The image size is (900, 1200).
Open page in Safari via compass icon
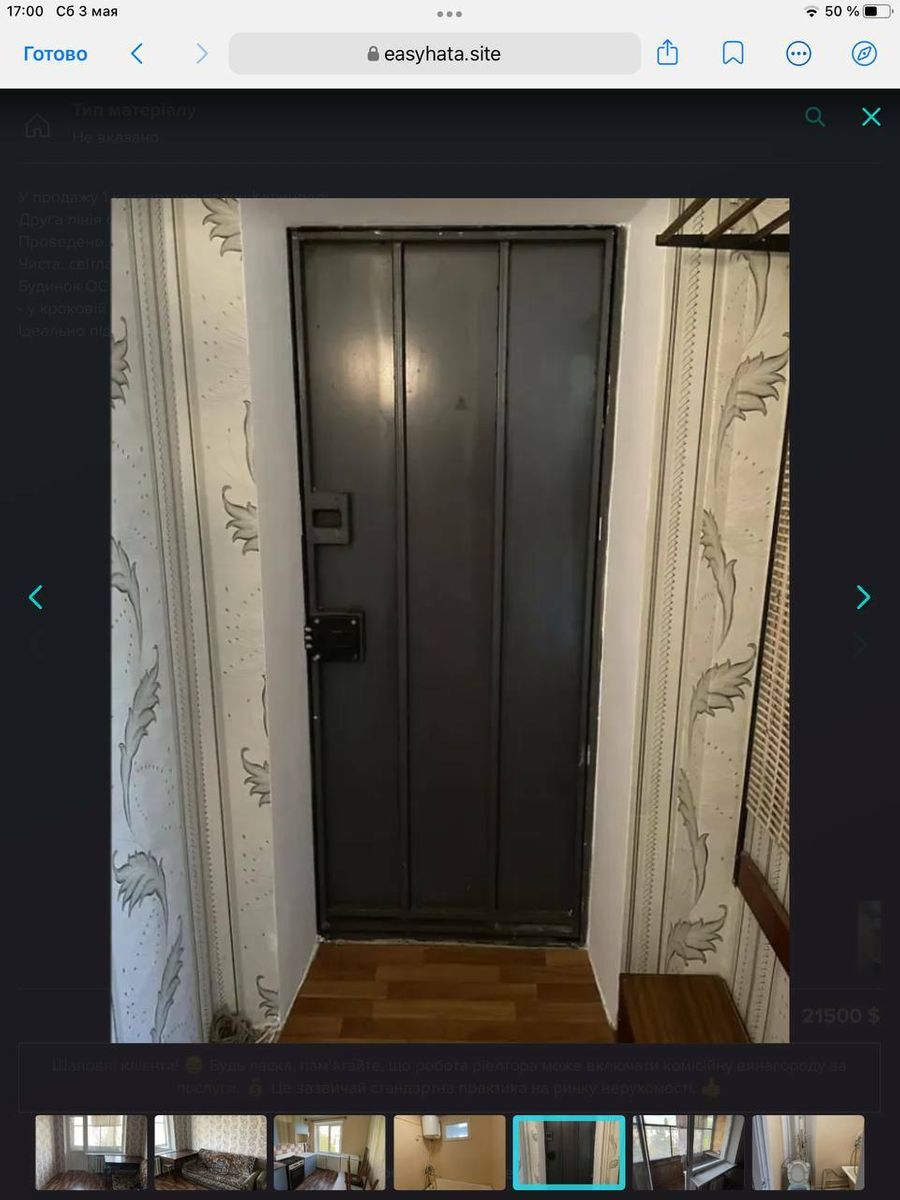pyautogui.click(x=864, y=54)
